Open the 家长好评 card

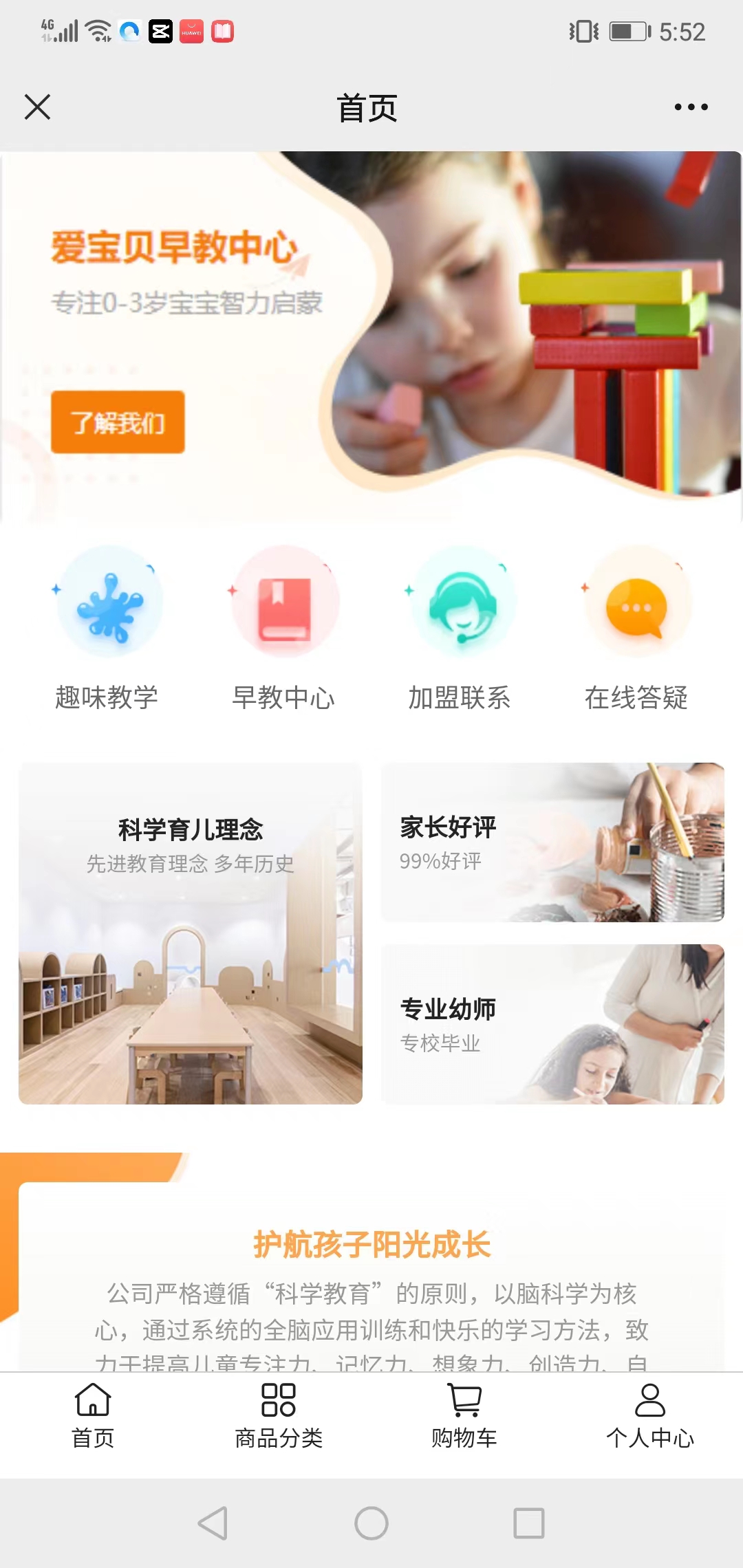(x=552, y=842)
